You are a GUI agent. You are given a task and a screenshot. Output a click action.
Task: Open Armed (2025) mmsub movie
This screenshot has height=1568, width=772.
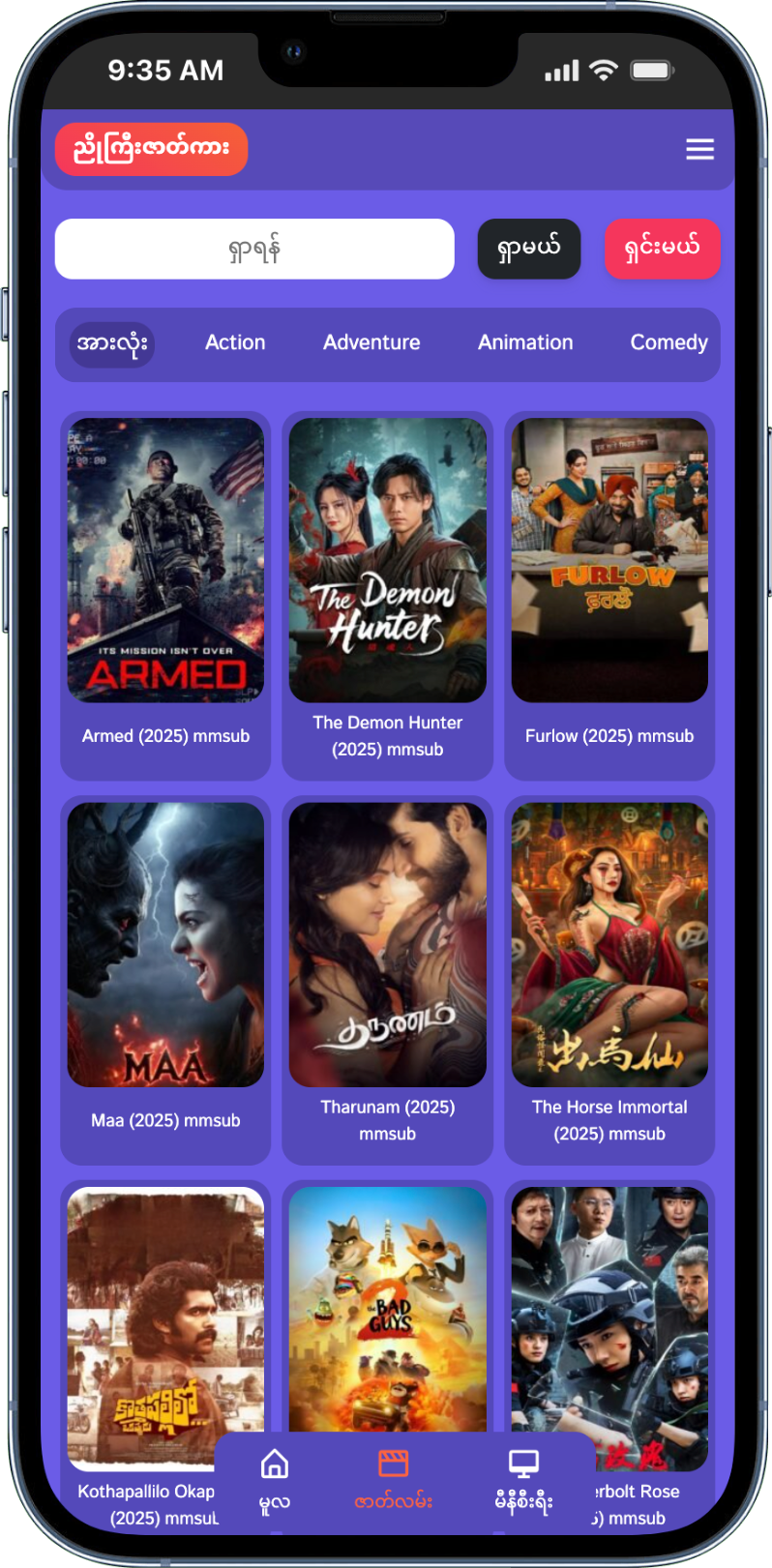point(165,580)
